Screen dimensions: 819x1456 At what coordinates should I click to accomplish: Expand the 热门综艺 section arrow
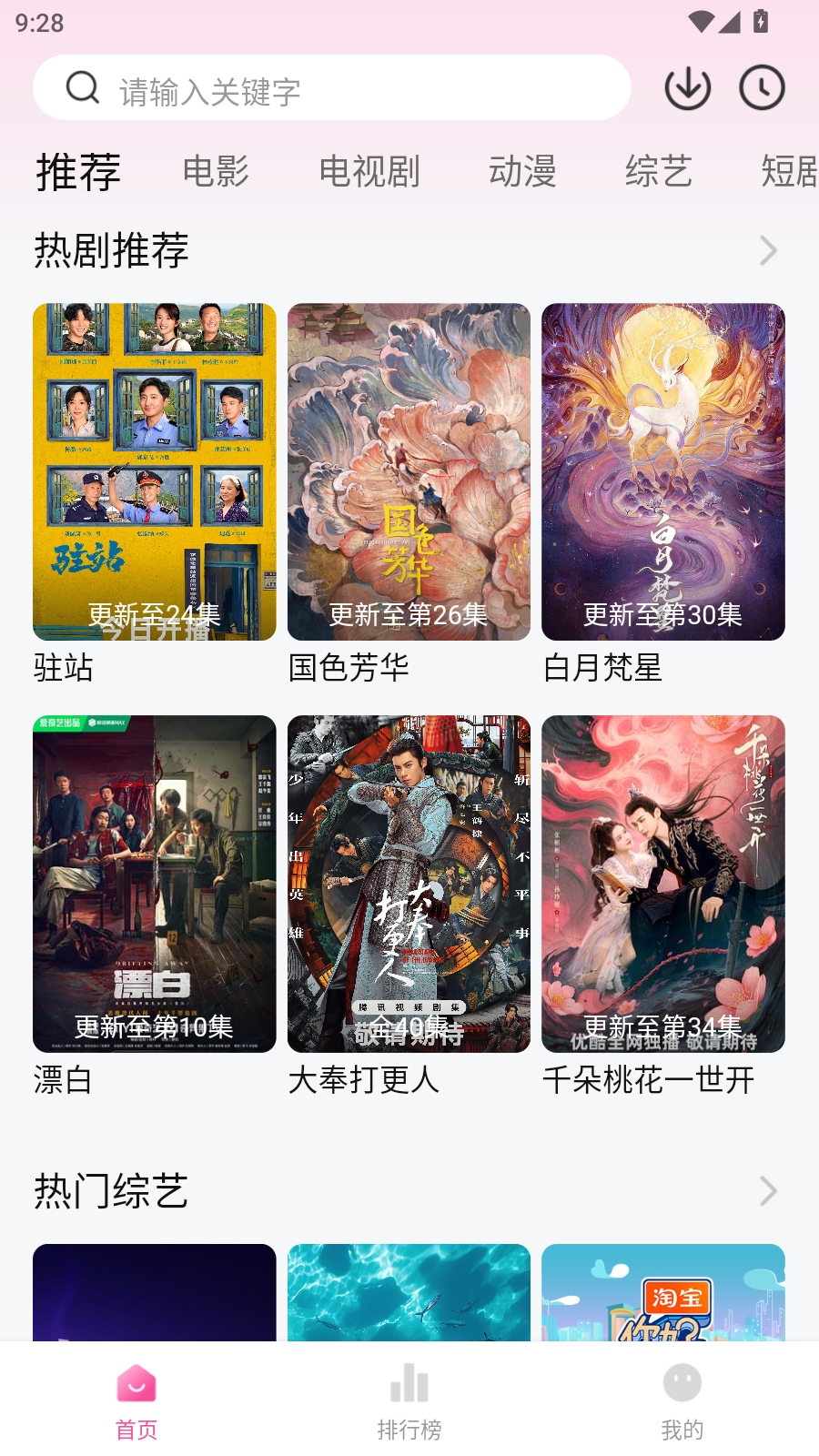point(768,1191)
